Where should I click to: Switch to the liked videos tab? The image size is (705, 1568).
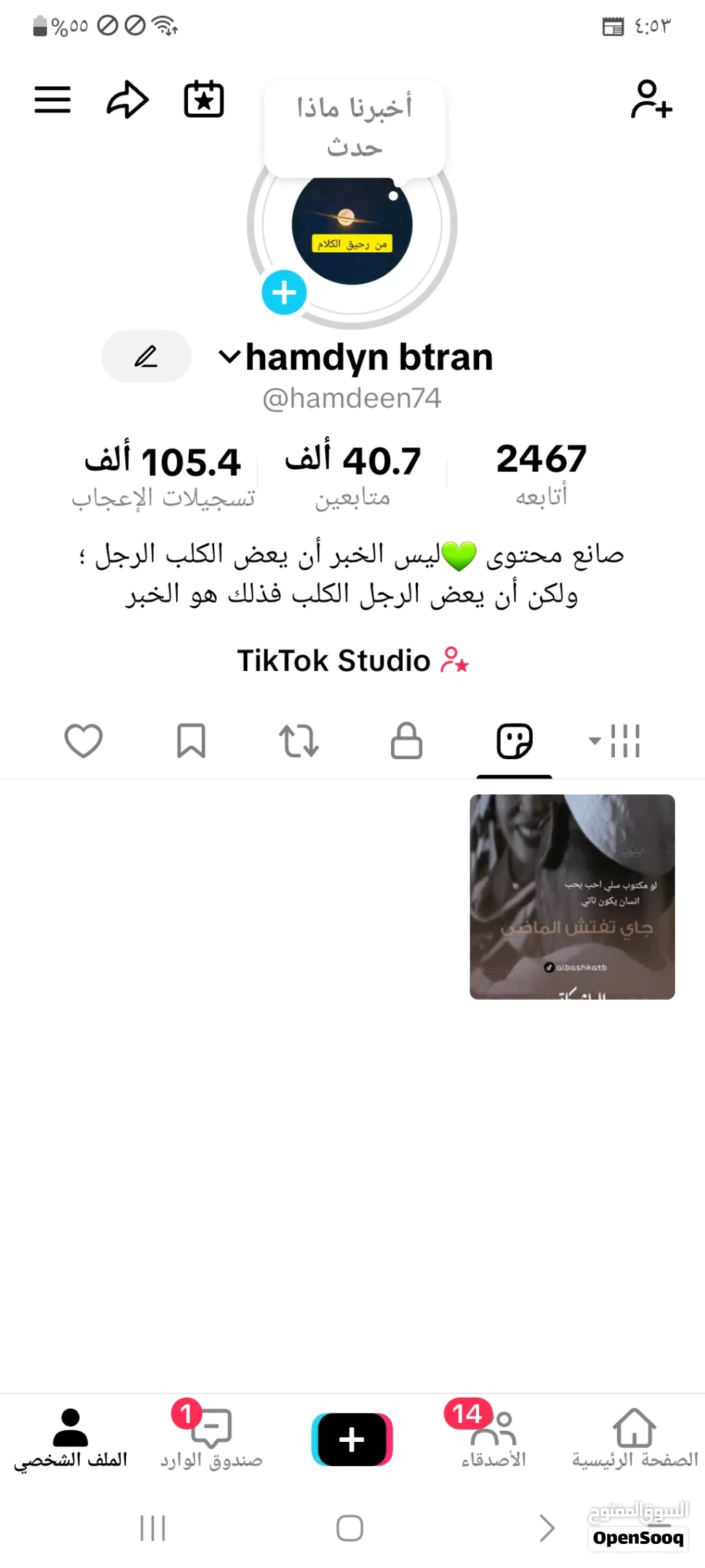tap(83, 741)
